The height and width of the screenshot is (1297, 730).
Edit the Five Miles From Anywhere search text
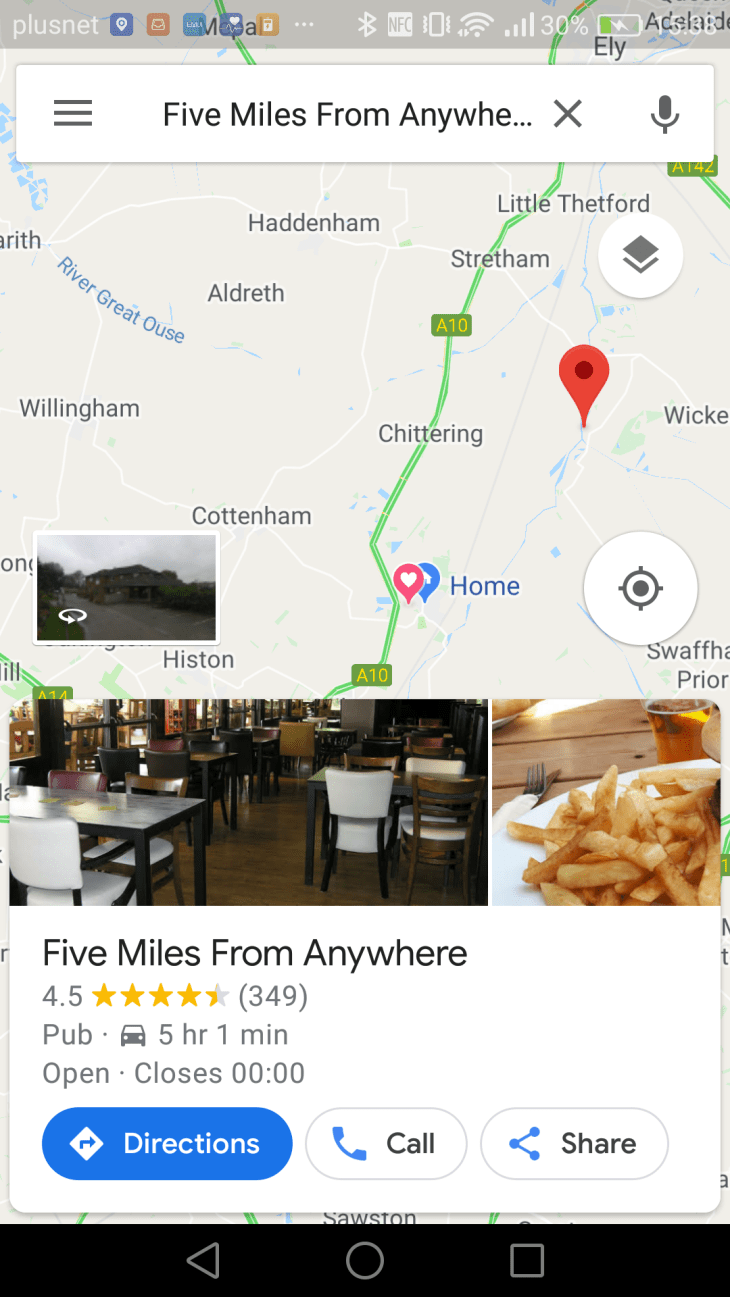(347, 114)
